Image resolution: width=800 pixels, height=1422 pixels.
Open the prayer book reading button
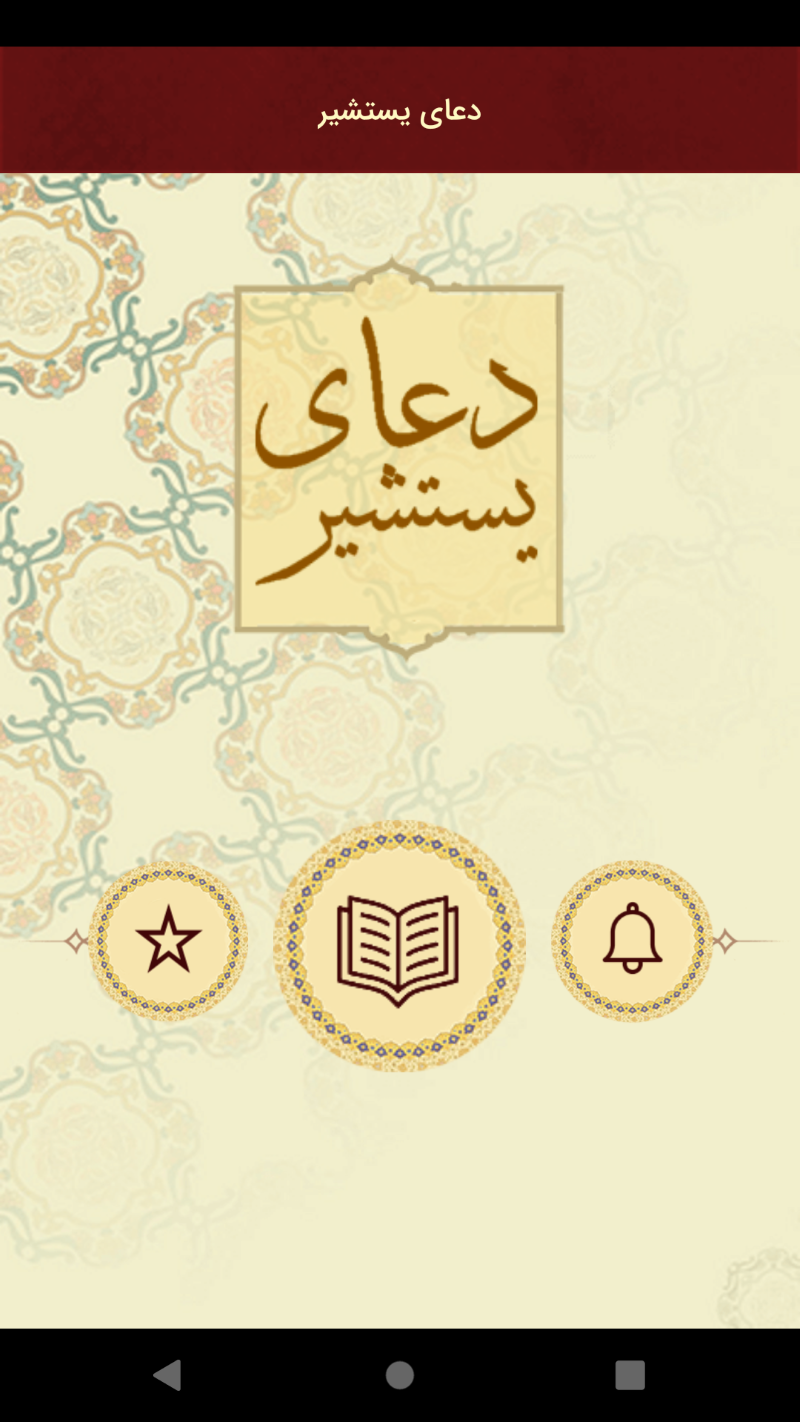[x=399, y=946]
